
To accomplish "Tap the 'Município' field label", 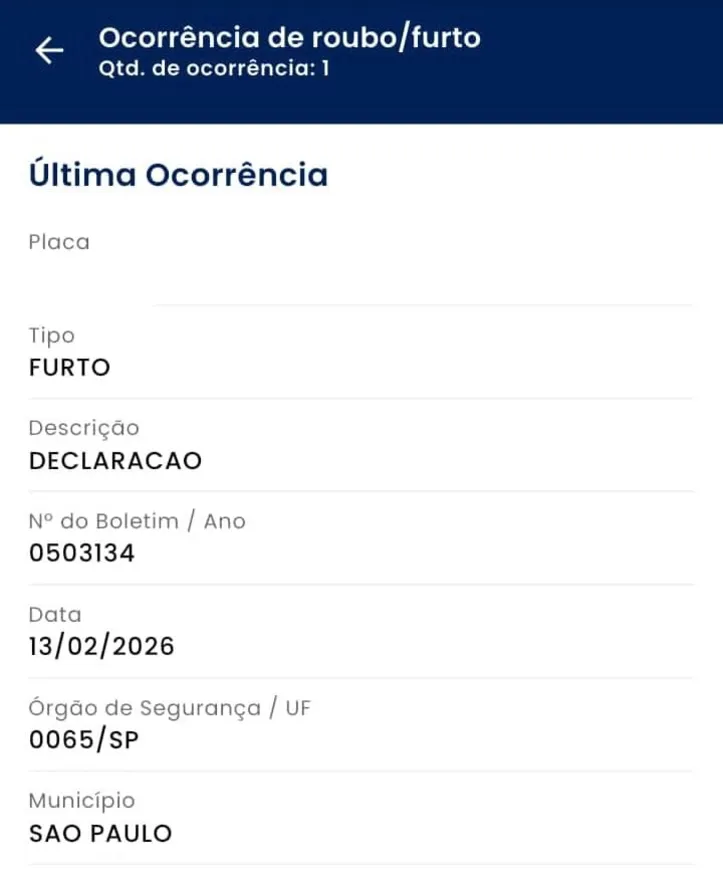I will tap(80, 801).
